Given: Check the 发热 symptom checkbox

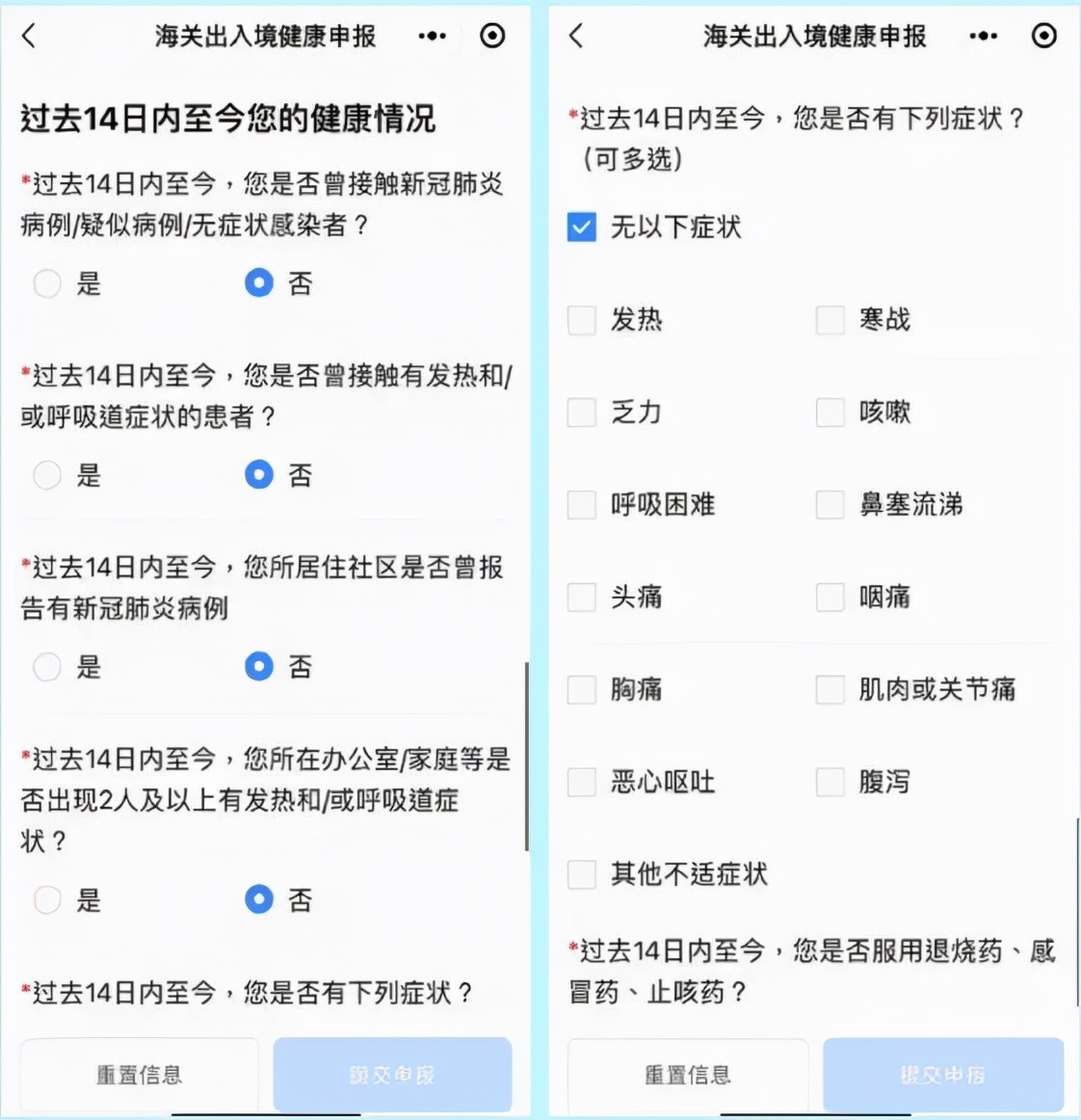Looking at the screenshot, I should tap(581, 320).
